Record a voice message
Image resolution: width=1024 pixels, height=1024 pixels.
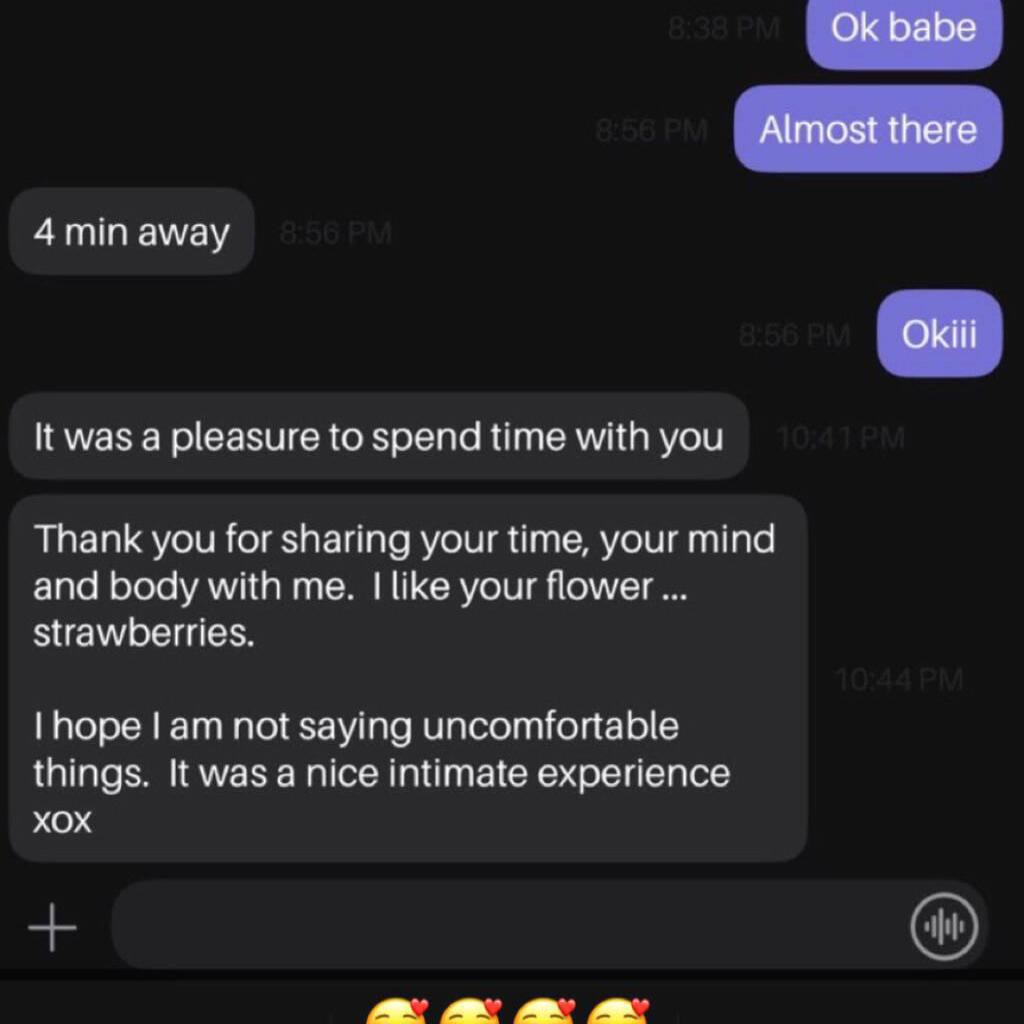(944, 927)
